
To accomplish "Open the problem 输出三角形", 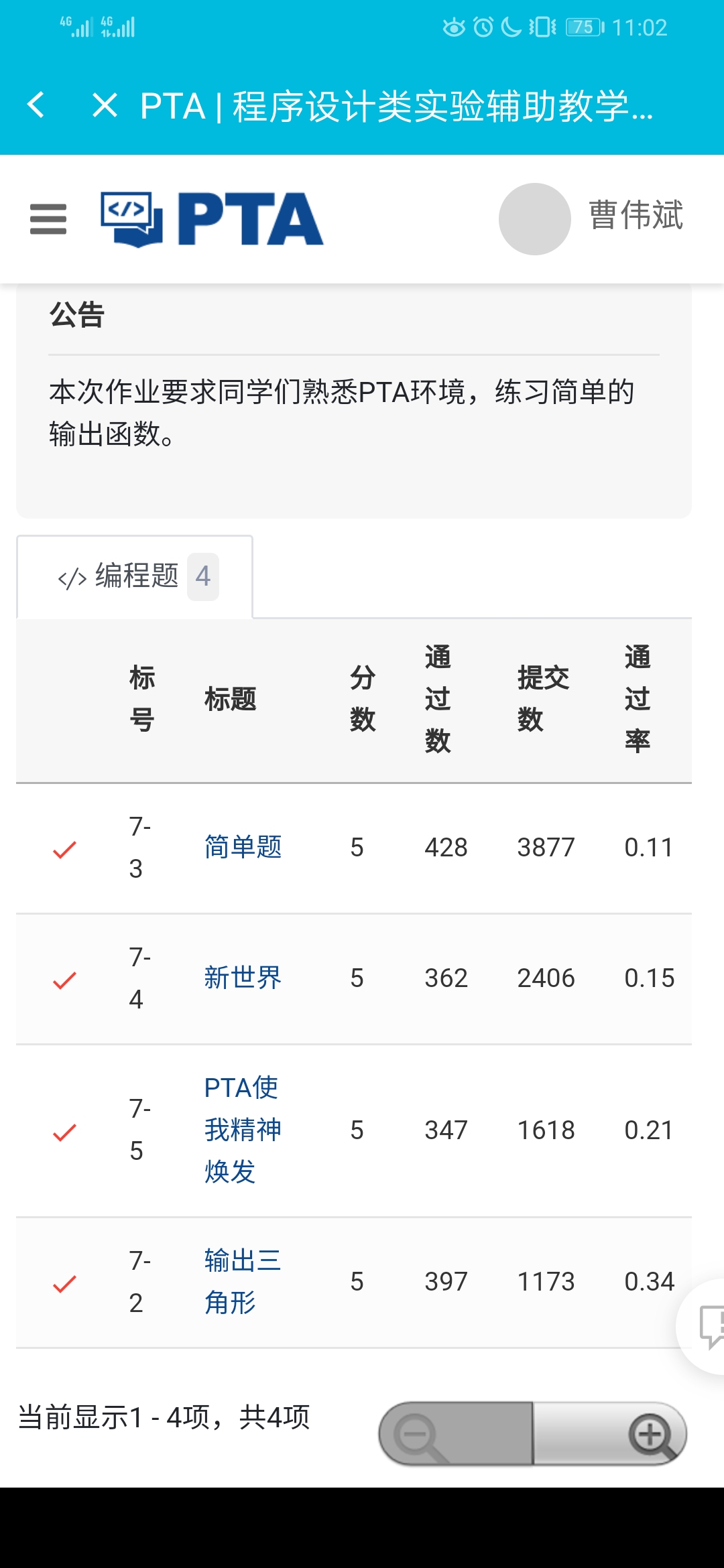I will [x=241, y=1281].
